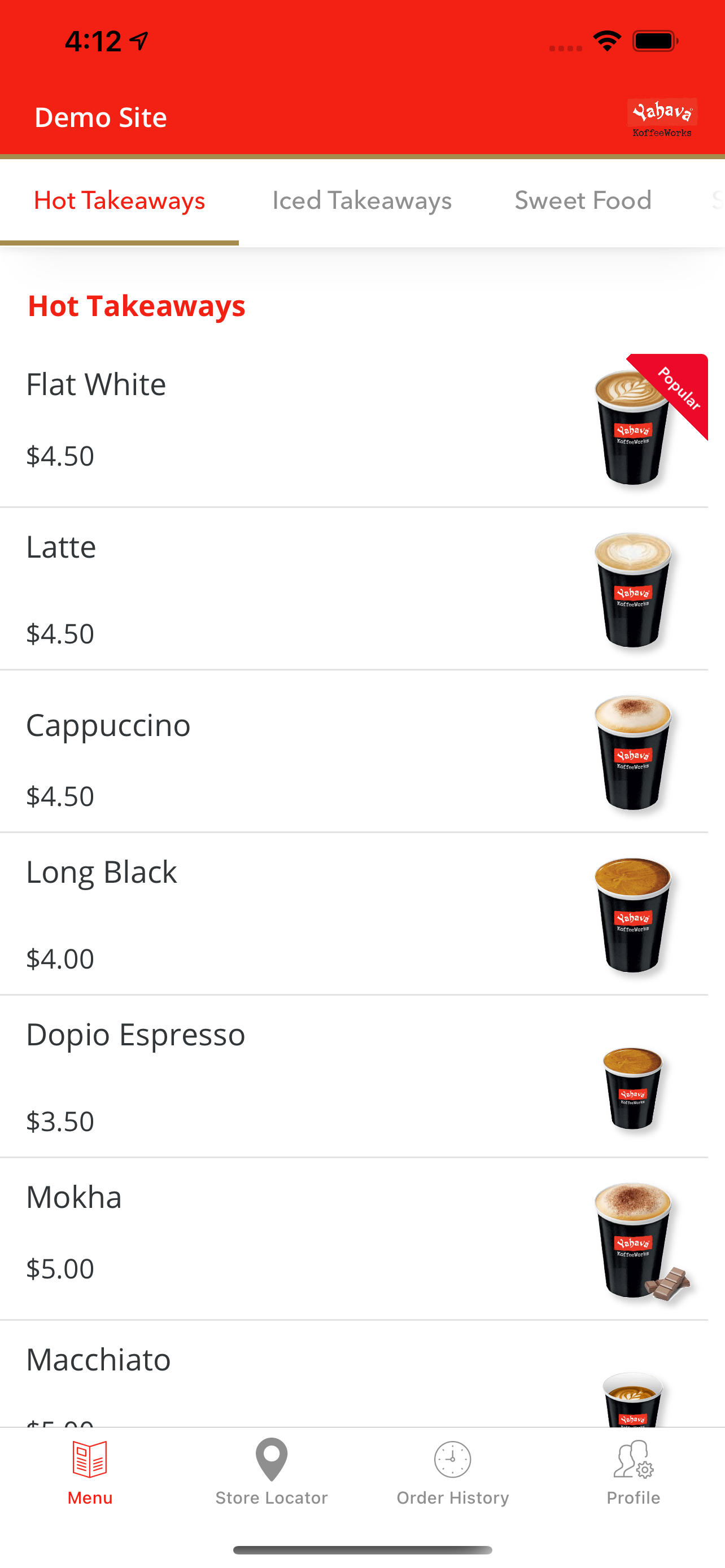Switch to the Iced Takeaways tab
The image size is (725, 1568).
tap(361, 201)
